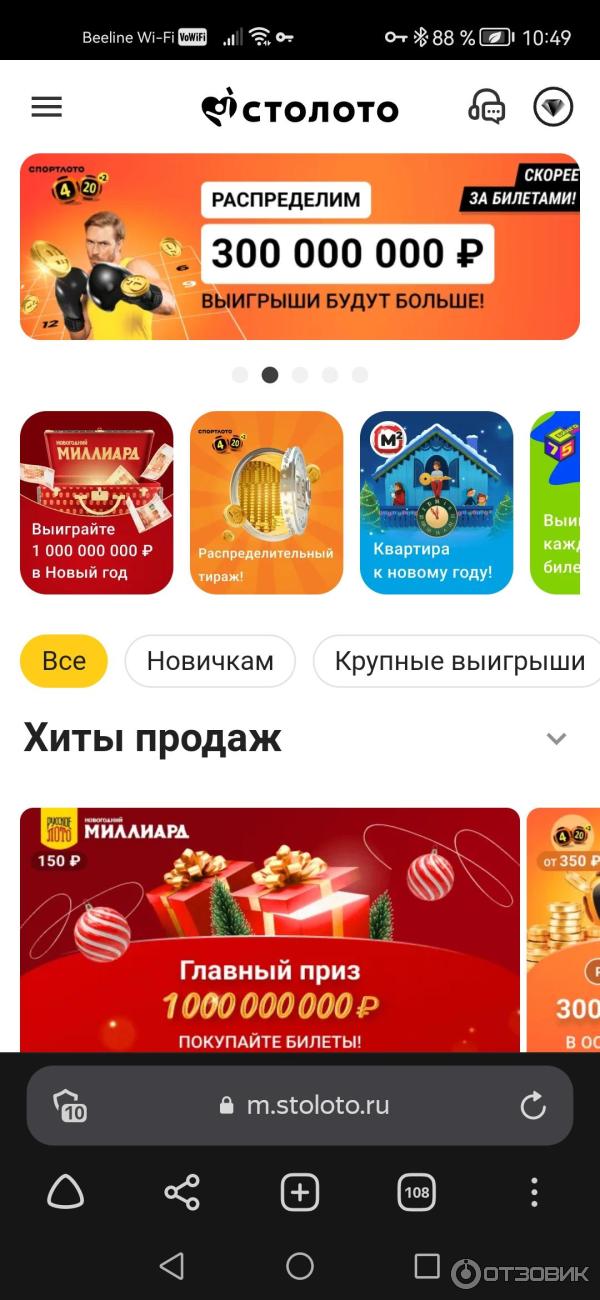Open the browser overflow menu
The image size is (600, 1300).
[x=534, y=1192]
